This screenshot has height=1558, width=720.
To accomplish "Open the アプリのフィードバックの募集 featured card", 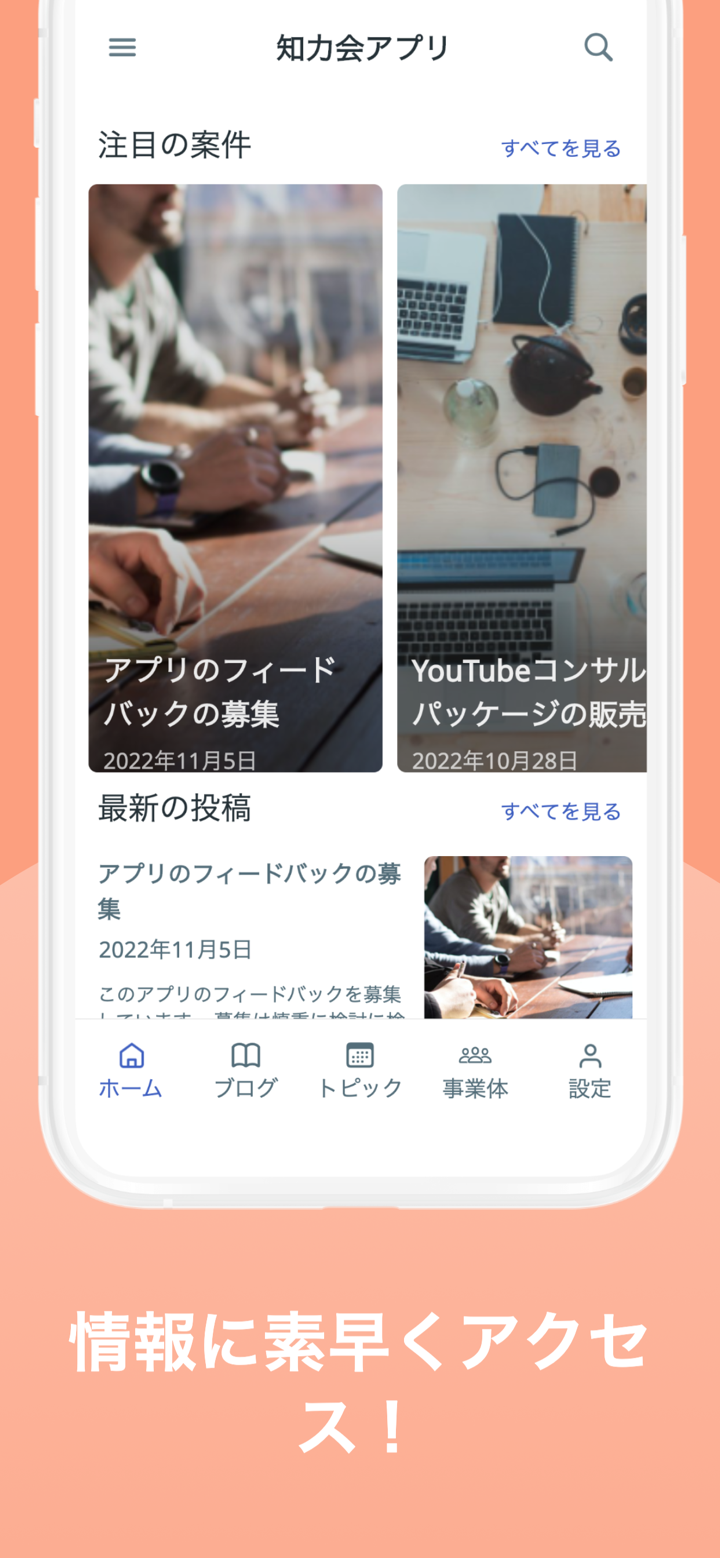I will [x=235, y=477].
